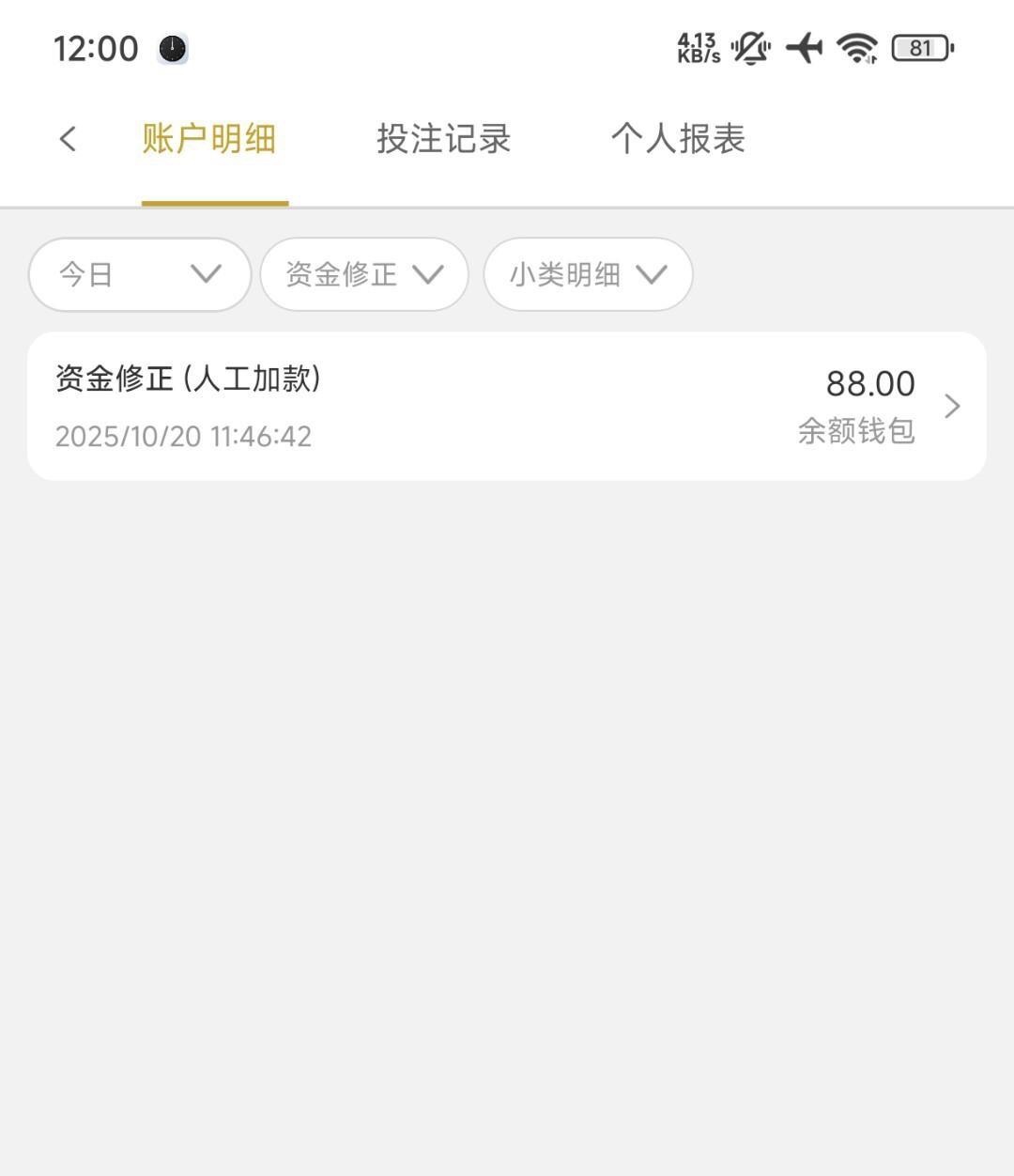Select the 账户明细 tab
1014x1176 pixels.
coord(209,139)
